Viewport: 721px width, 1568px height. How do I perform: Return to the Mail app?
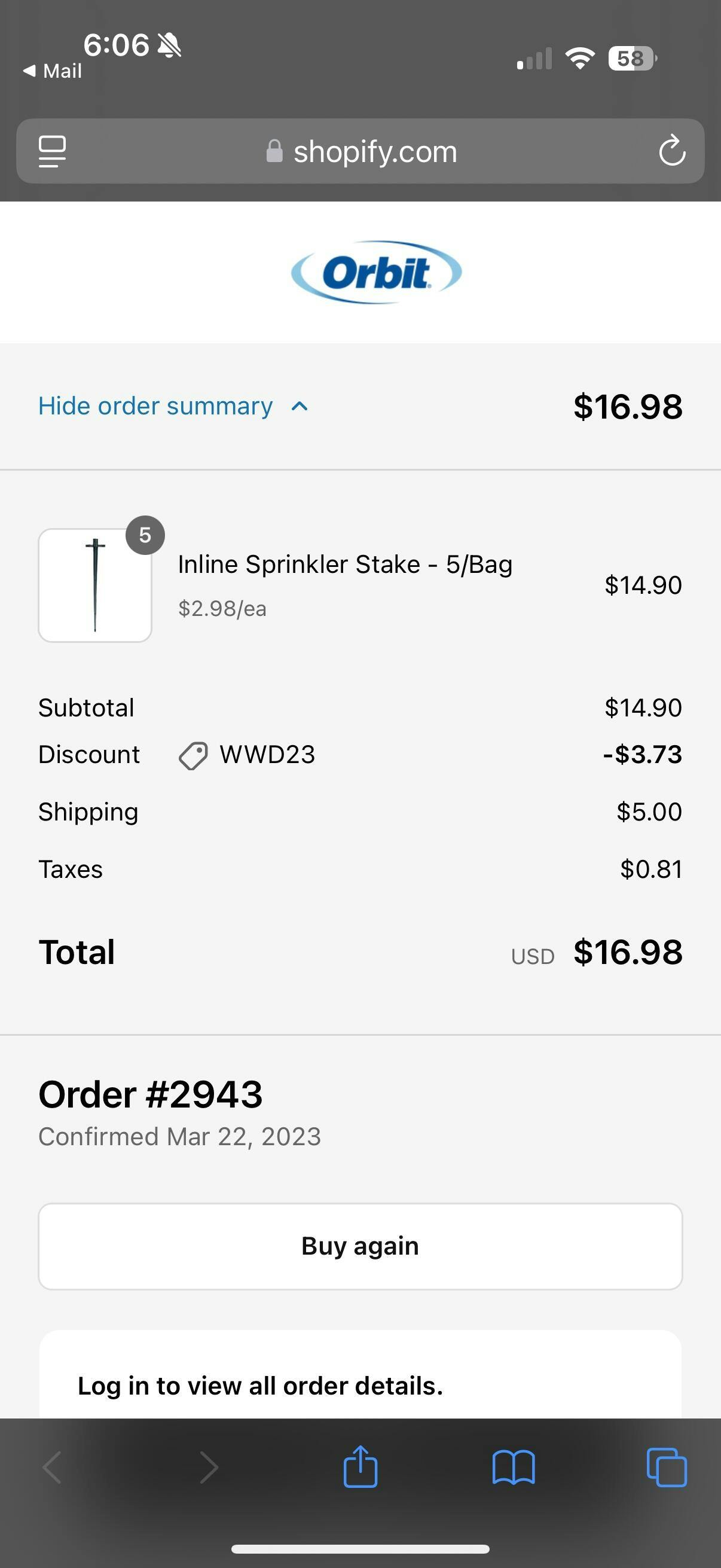(x=53, y=71)
